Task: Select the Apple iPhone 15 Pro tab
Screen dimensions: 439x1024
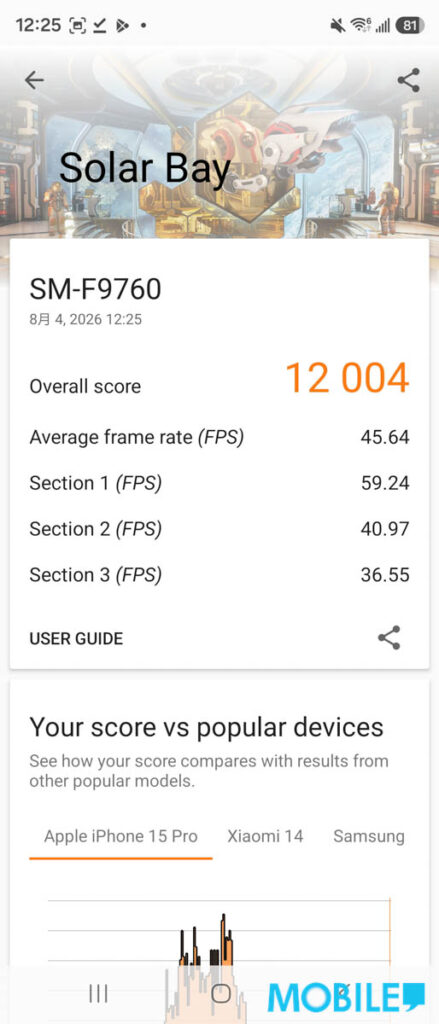Action: coord(121,837)
